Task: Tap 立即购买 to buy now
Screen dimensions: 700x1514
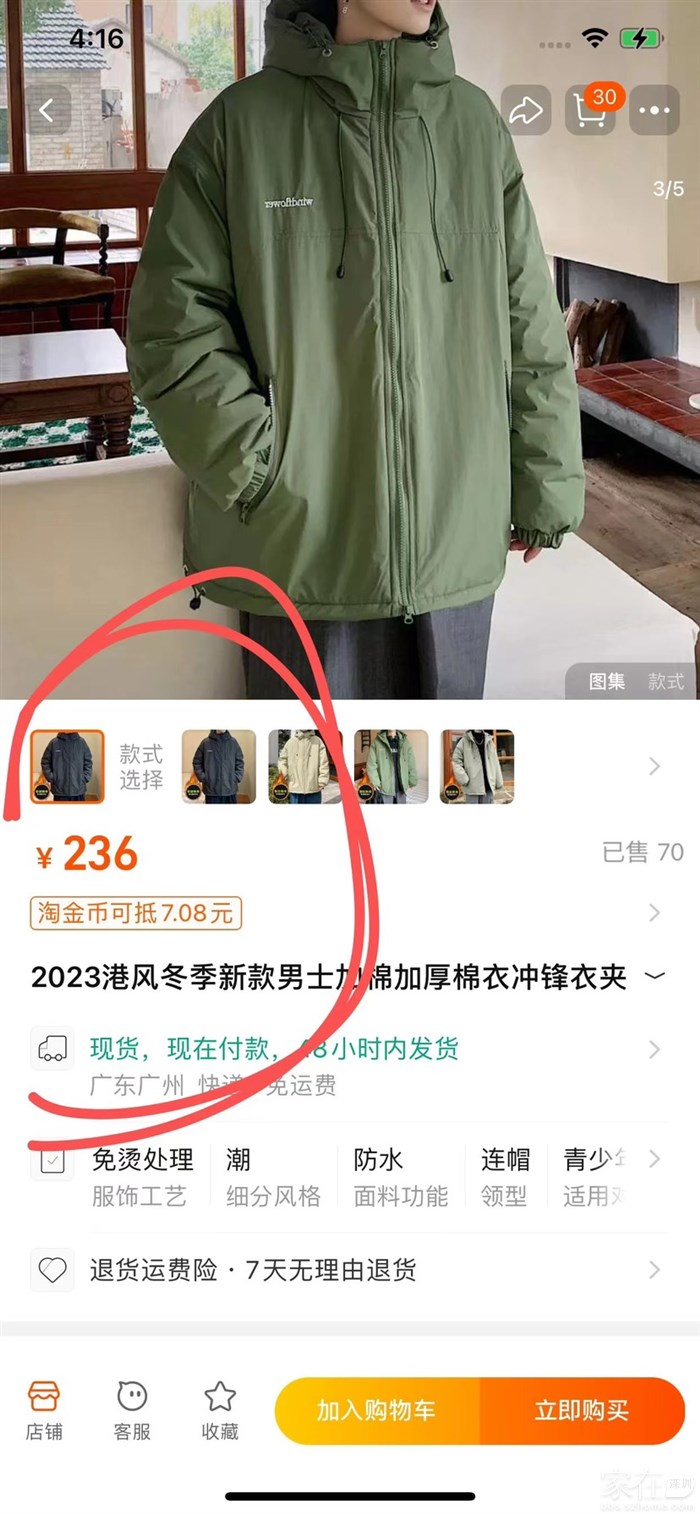Action: coord(582,1411)
